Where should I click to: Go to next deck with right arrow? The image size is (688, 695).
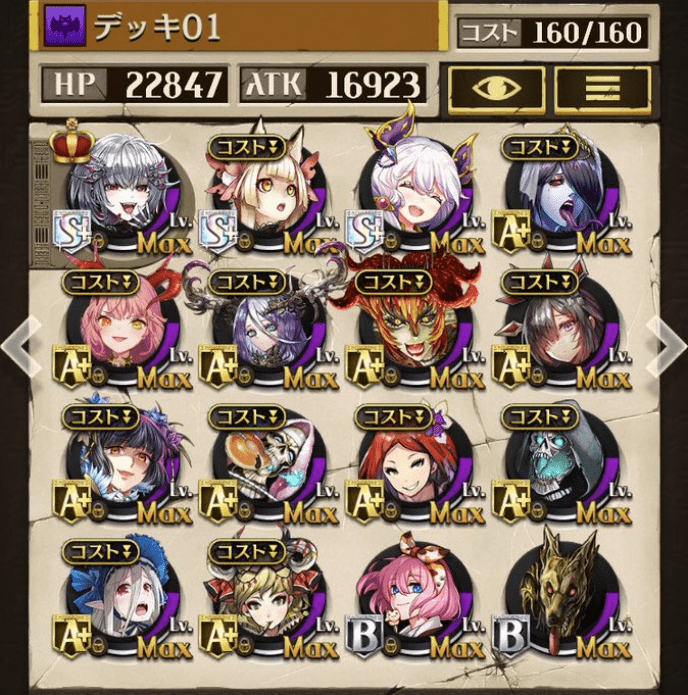click(x=668, y=345)
